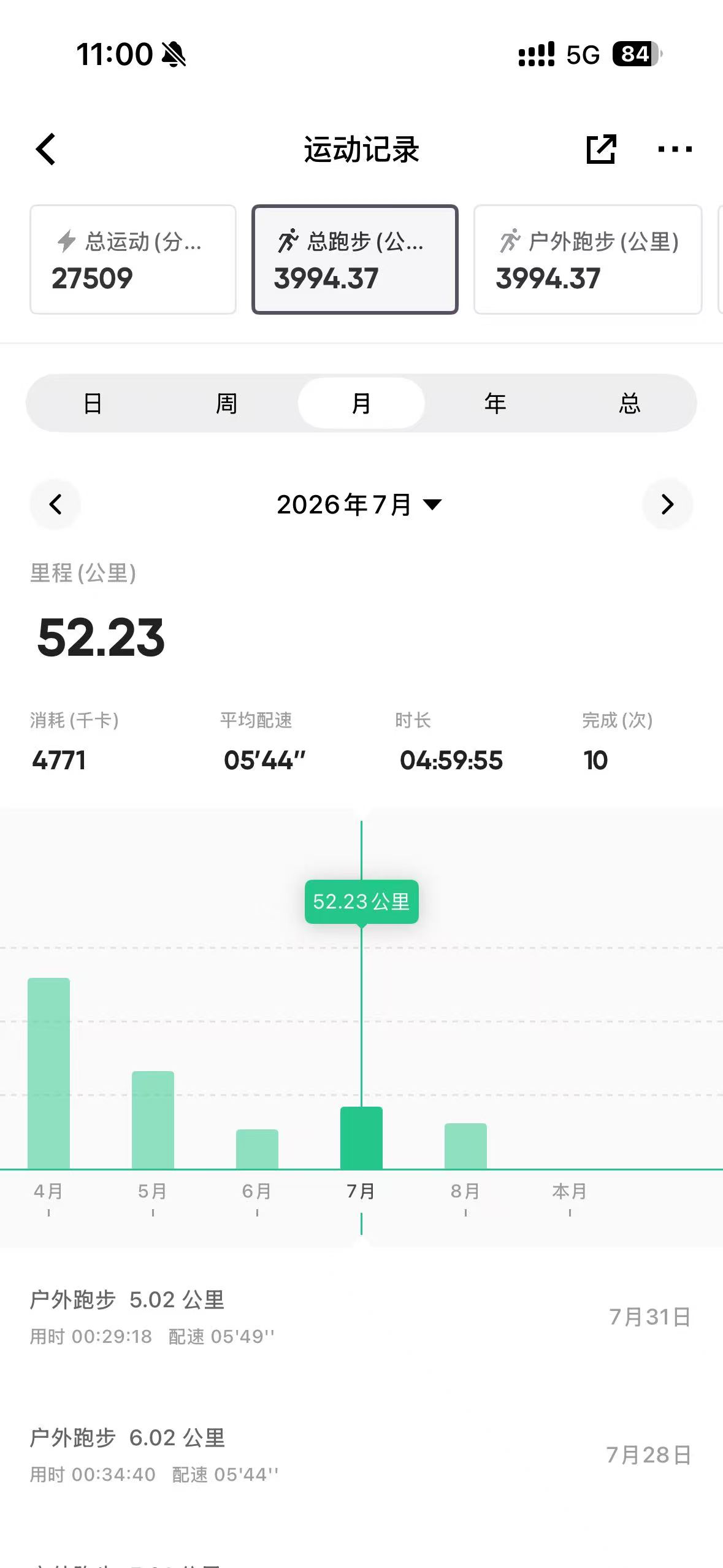
Task: Switch to the 总 view
Action: tap(630, 403)
